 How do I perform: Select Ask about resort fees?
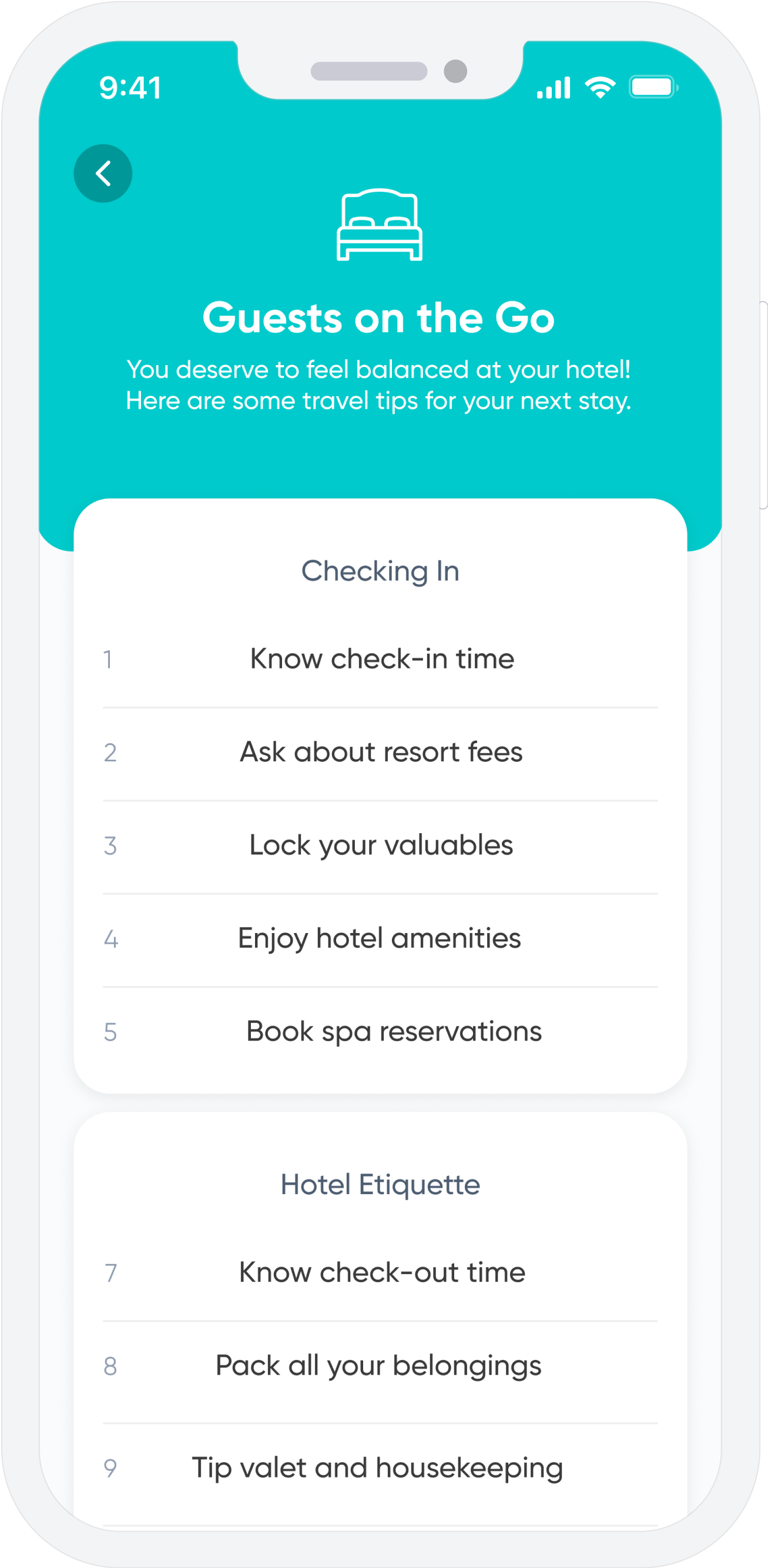pyautogui.click(x=381, y=753)
